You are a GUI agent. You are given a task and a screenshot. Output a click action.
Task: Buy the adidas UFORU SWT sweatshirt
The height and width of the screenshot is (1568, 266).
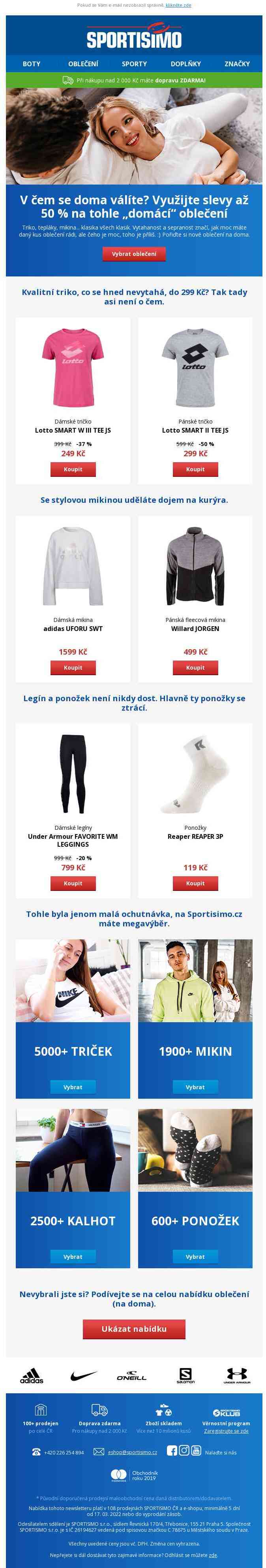[x=73, y=668]
